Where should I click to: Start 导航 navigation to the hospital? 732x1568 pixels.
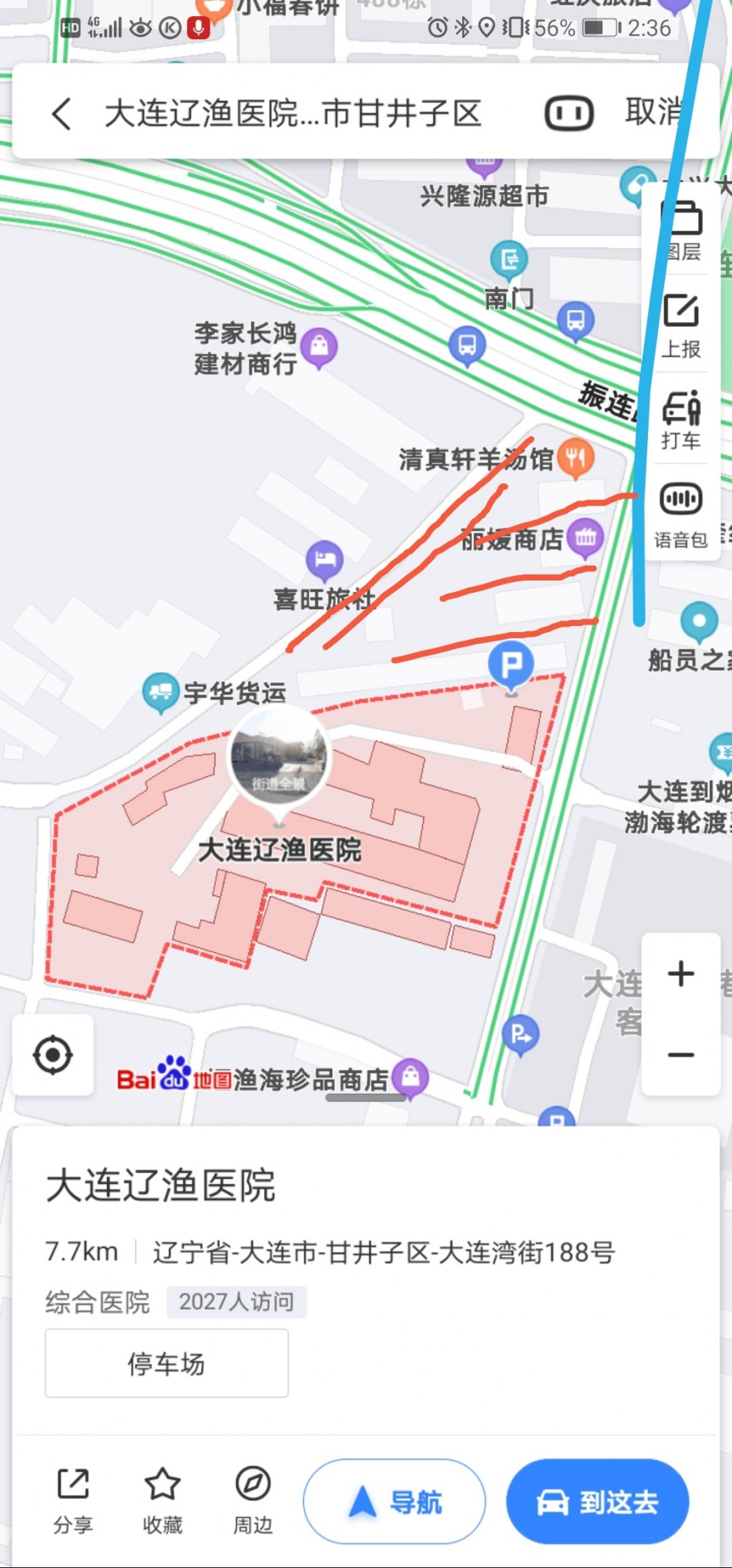pyautogui.click(x=395, y=1502)
